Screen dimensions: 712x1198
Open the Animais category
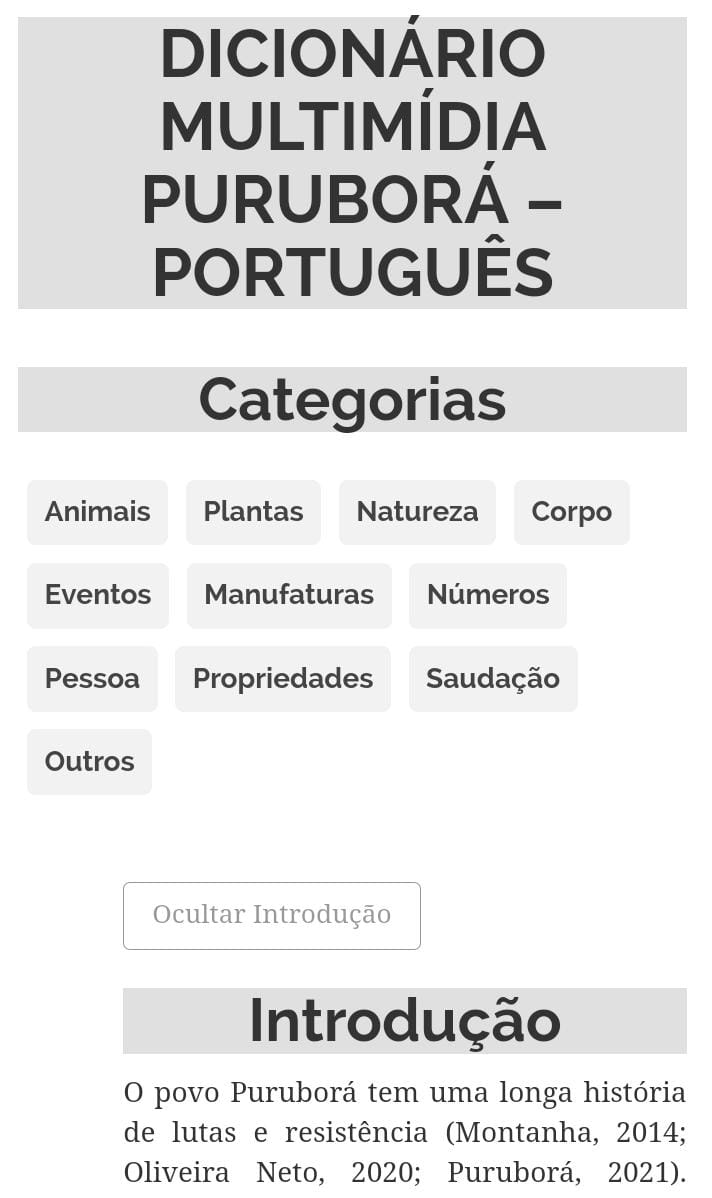coord(97,512)
